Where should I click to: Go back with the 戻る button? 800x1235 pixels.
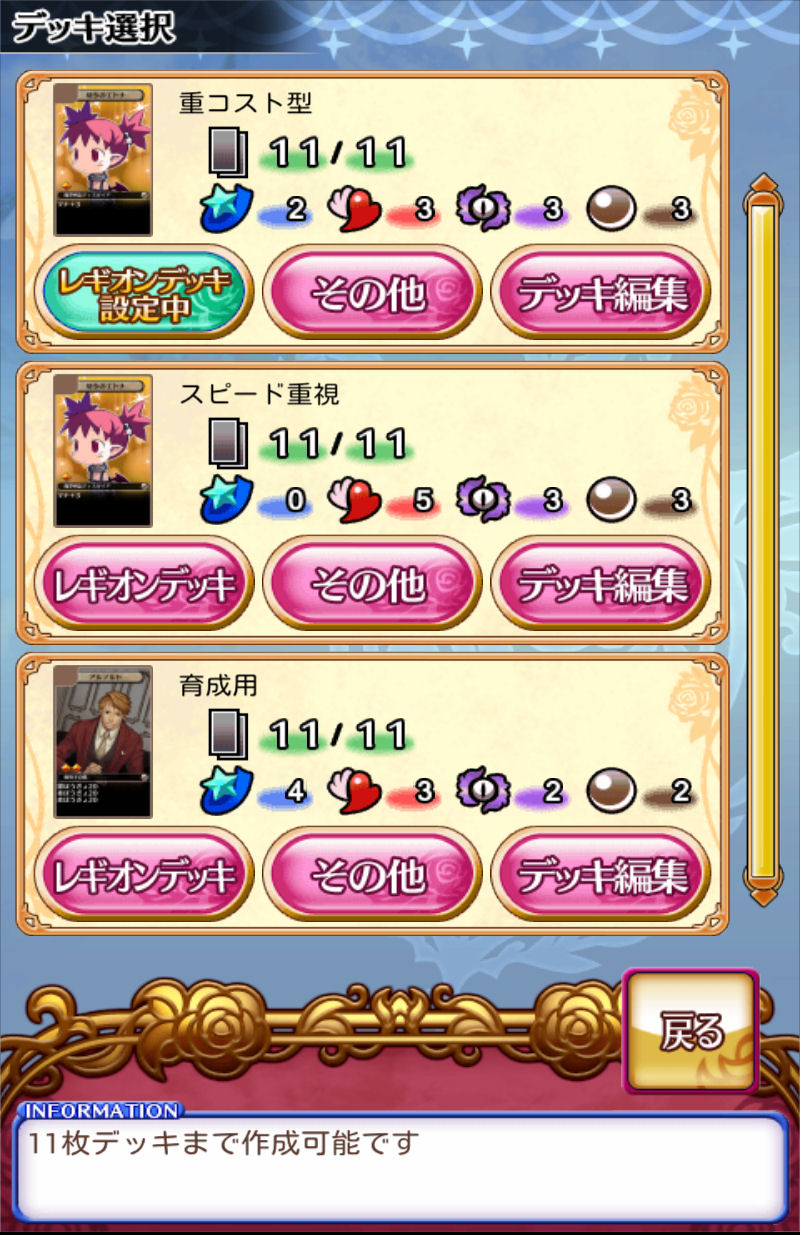[691, 1032]
